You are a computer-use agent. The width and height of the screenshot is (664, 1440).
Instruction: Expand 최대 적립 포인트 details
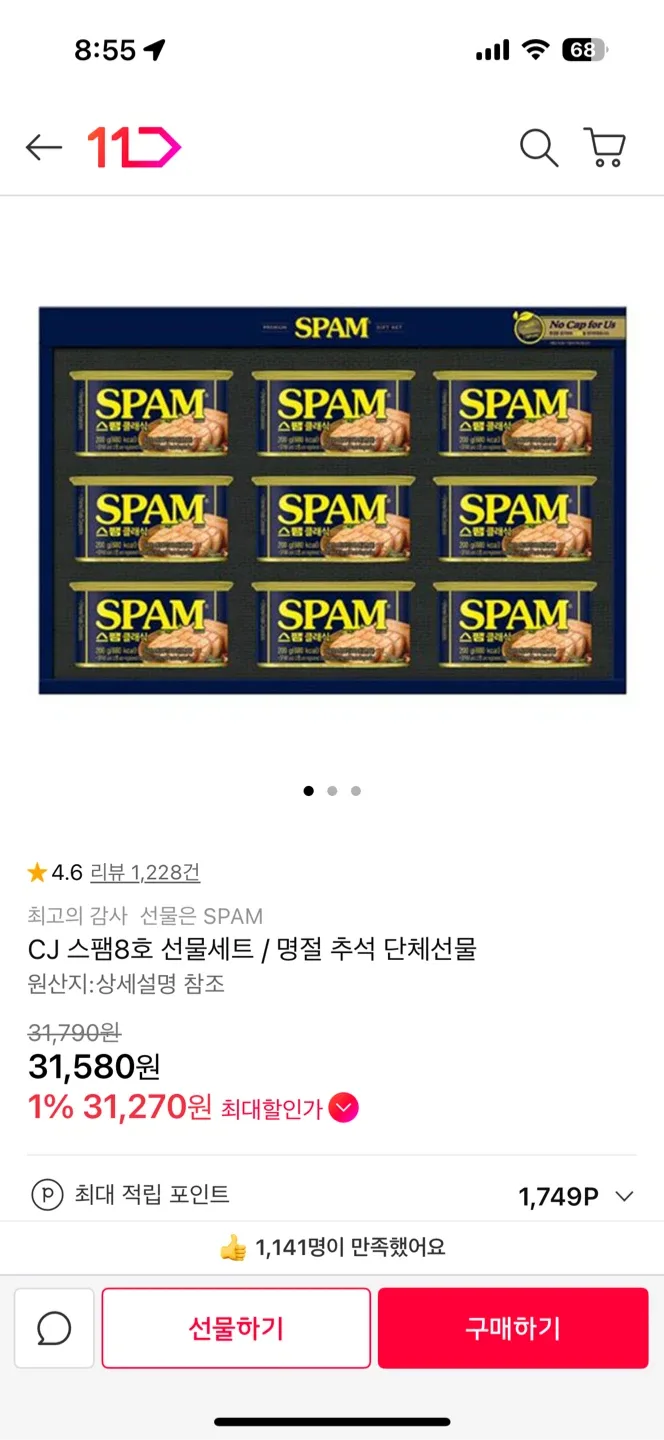tap(624, 1196)
